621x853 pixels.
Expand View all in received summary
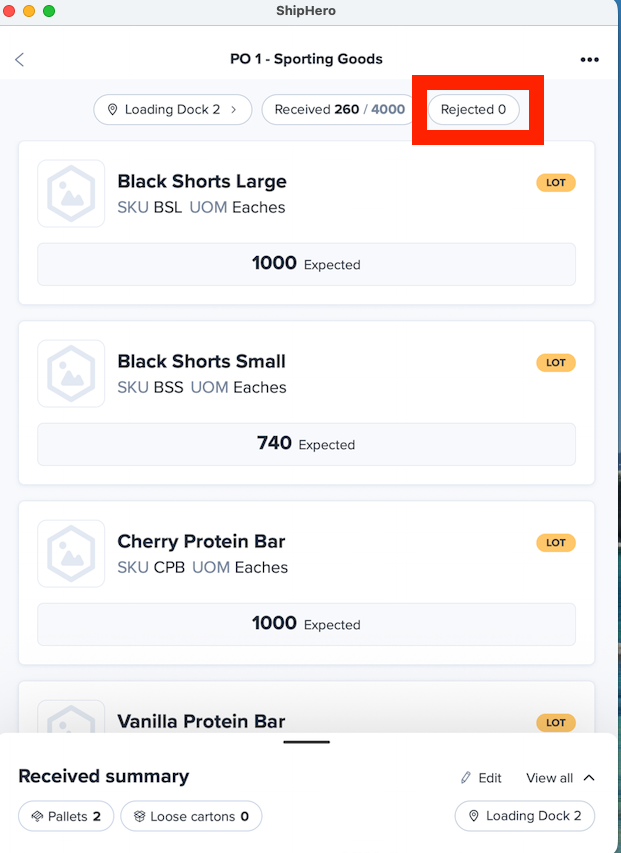560,778
